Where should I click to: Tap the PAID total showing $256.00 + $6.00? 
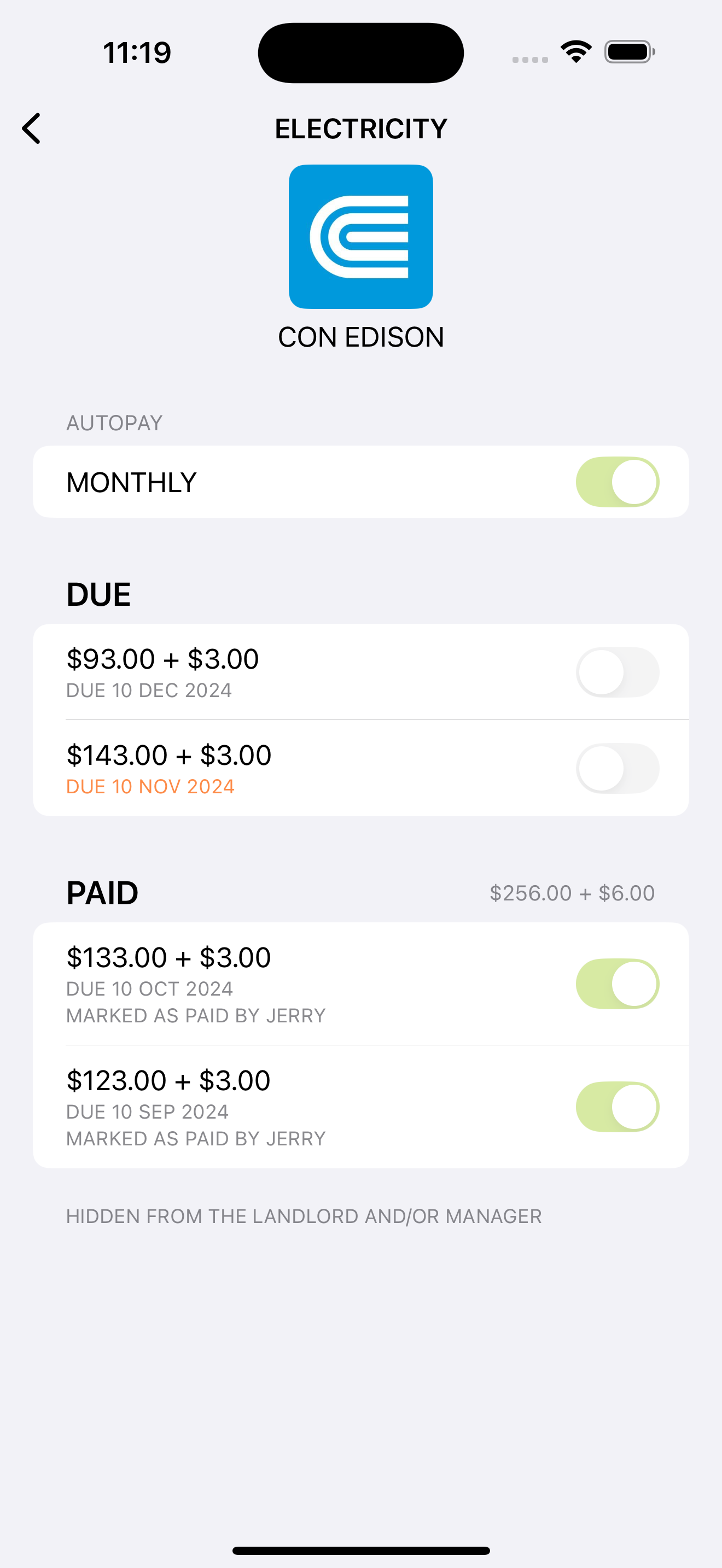pos(572,892)
